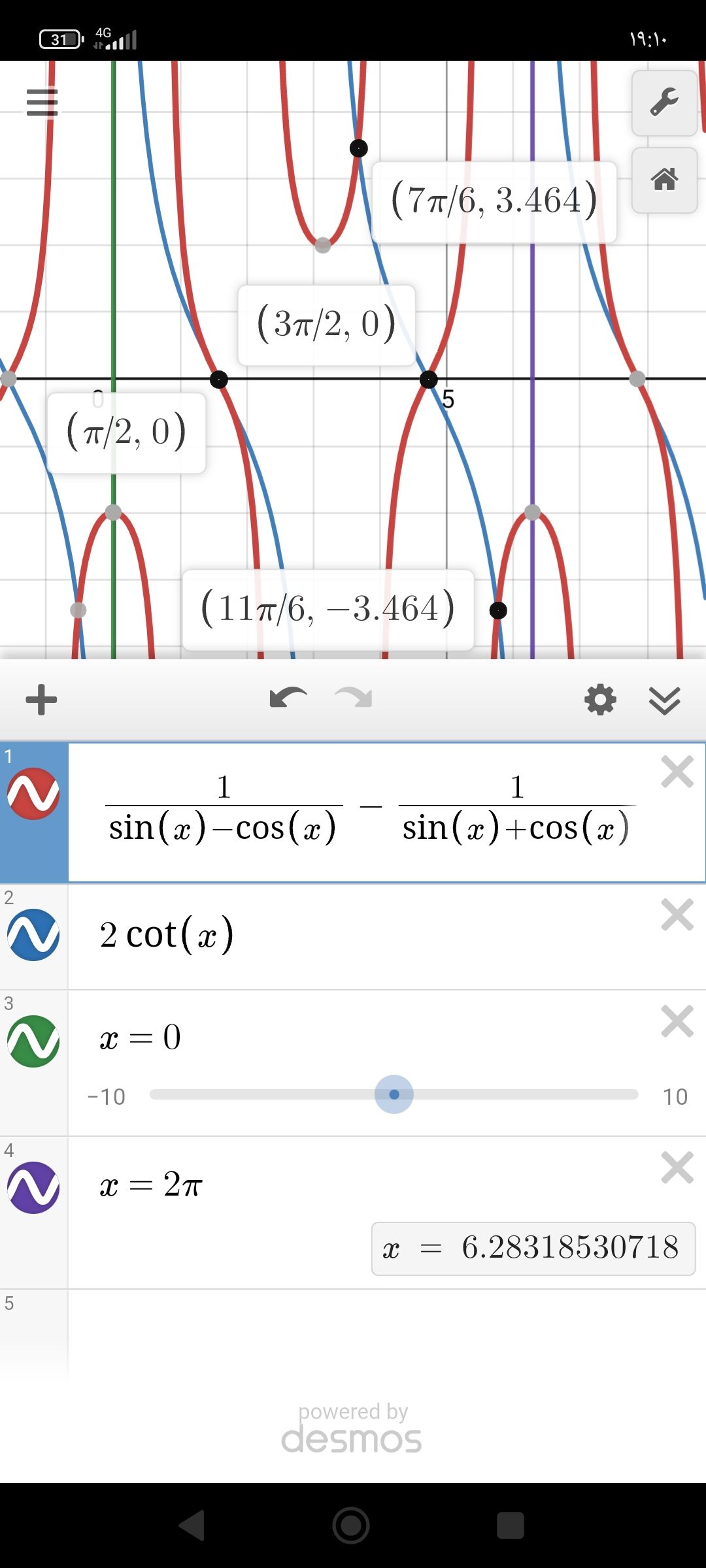Image resolution: width=706 pixels, height=1568 pixels.
Task: Open expression list gear settings
Action: pos(600,700)
